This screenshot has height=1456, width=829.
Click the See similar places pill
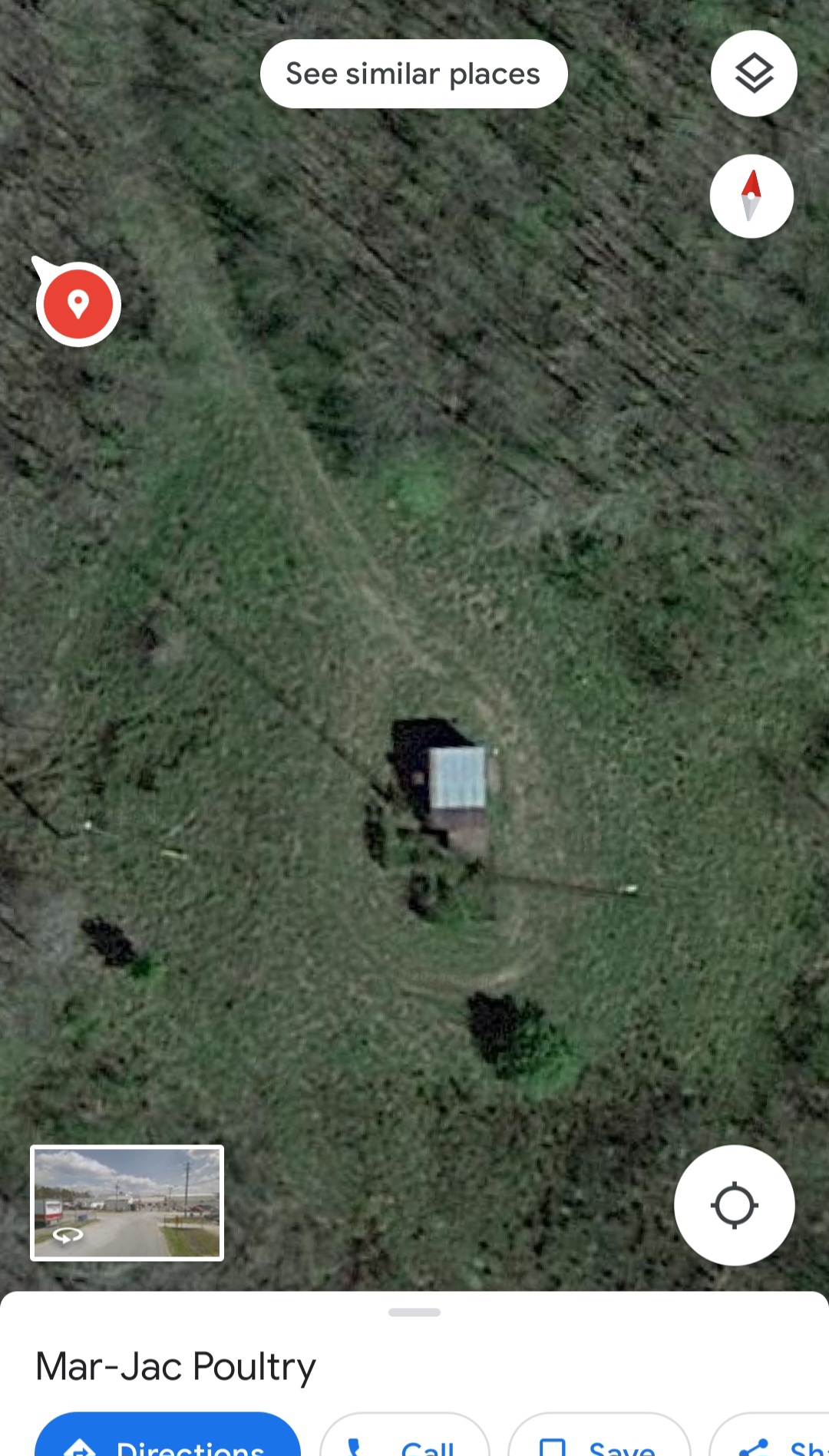click(x=414, y=73)
